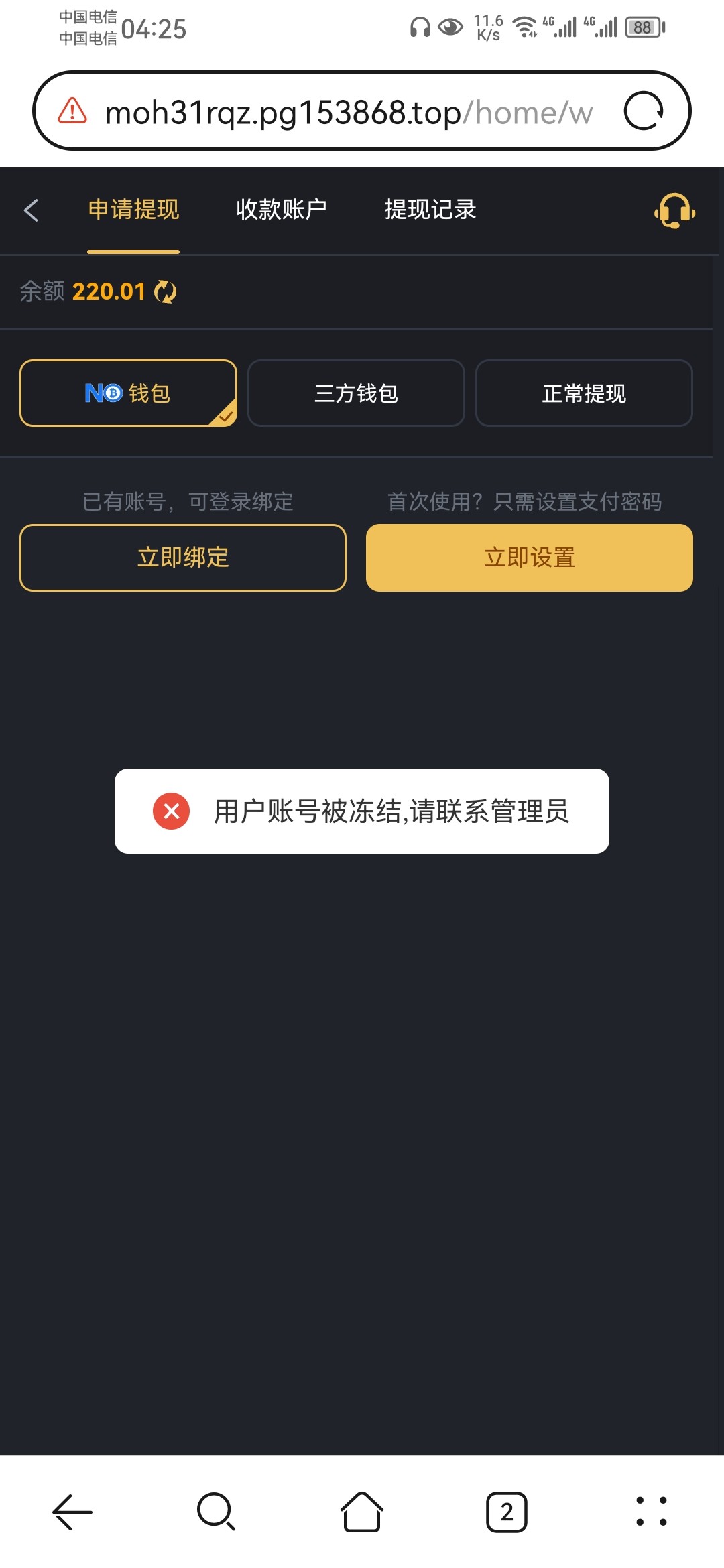Tap 立即设置 to set payment password

tap(530, 558)
